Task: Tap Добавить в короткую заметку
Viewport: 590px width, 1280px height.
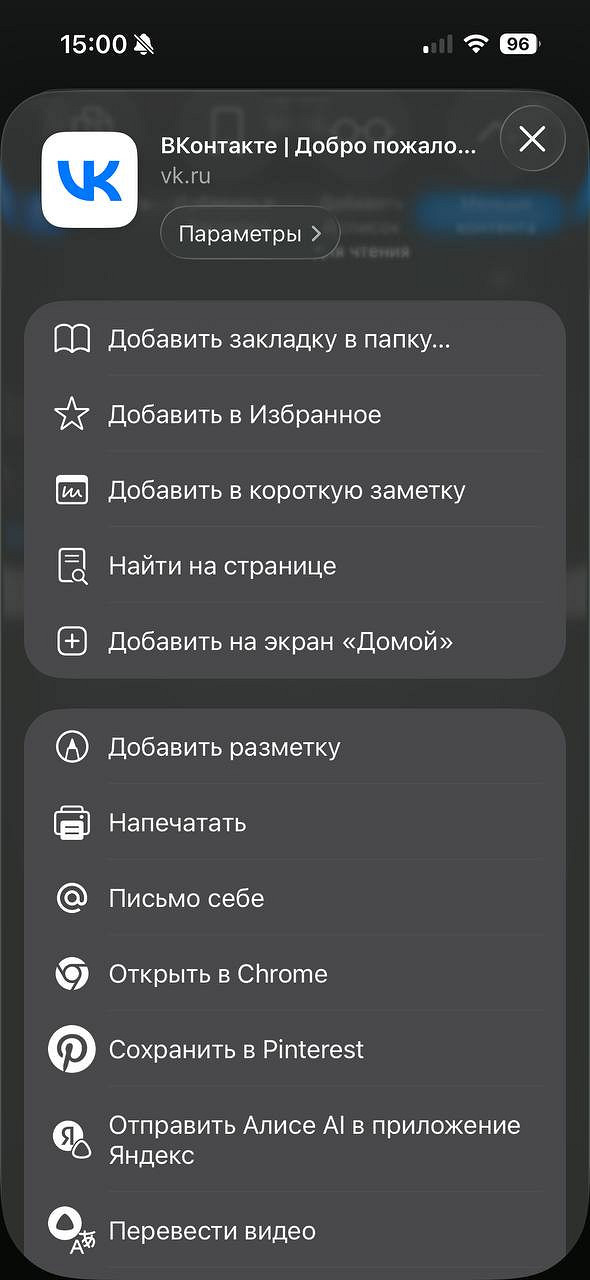Action: tap(295, 491)
